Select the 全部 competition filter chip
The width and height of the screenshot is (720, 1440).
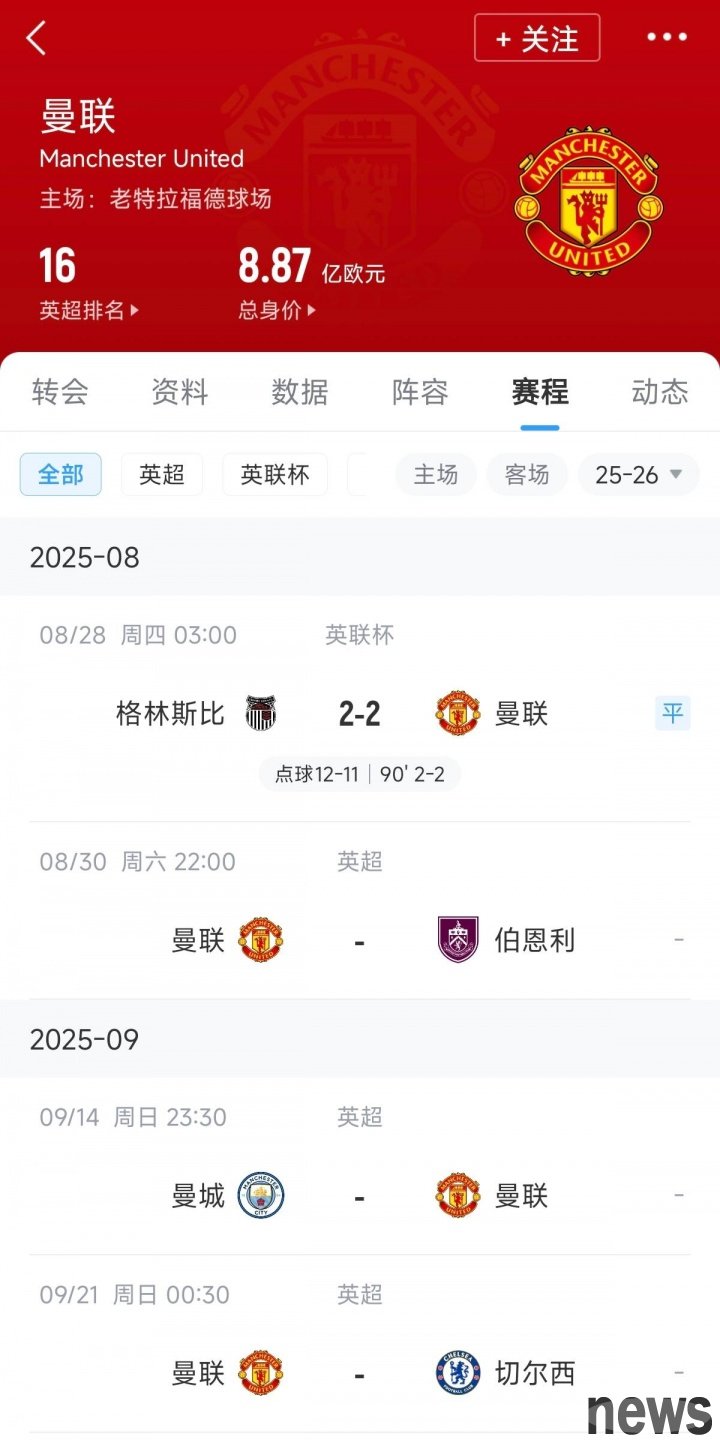coord(61,475)
